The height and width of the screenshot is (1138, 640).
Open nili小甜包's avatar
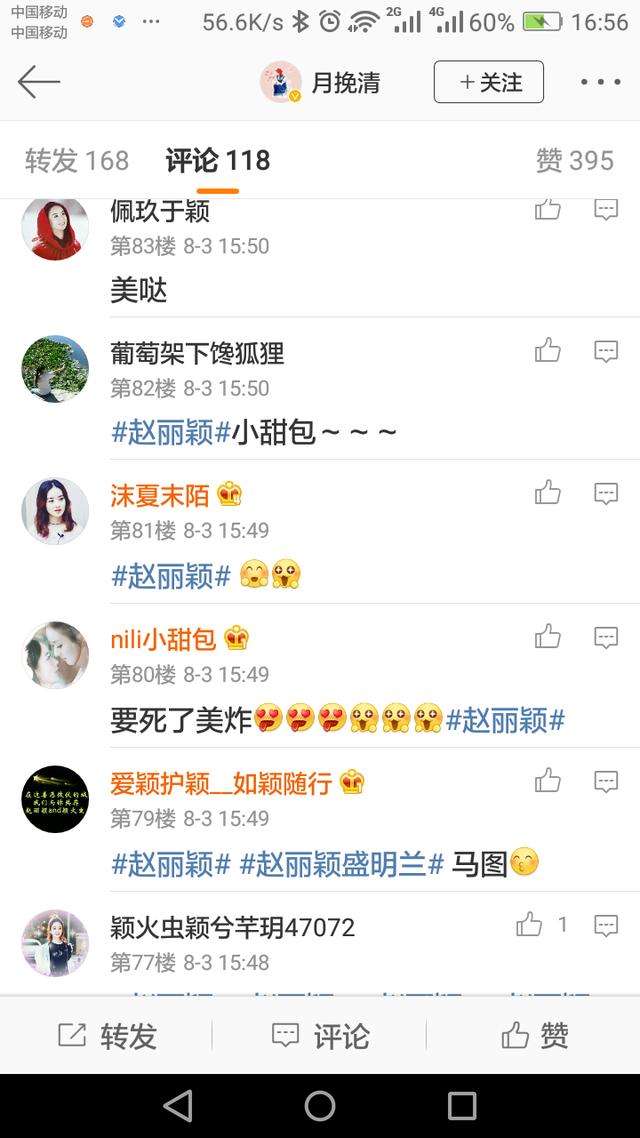(x=55, y=655)
